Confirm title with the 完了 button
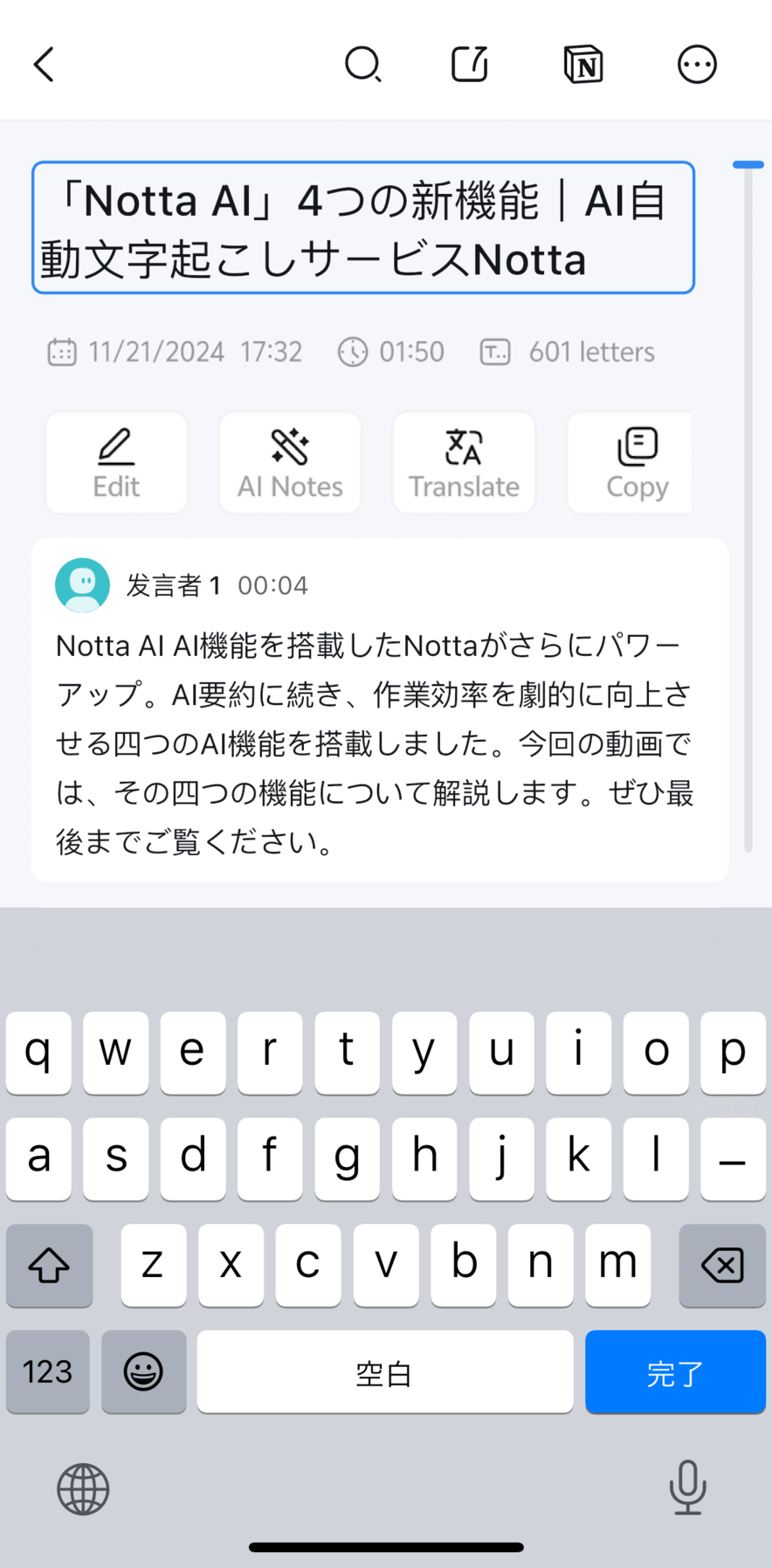 pyautogui.click(x=675, y=1371)
